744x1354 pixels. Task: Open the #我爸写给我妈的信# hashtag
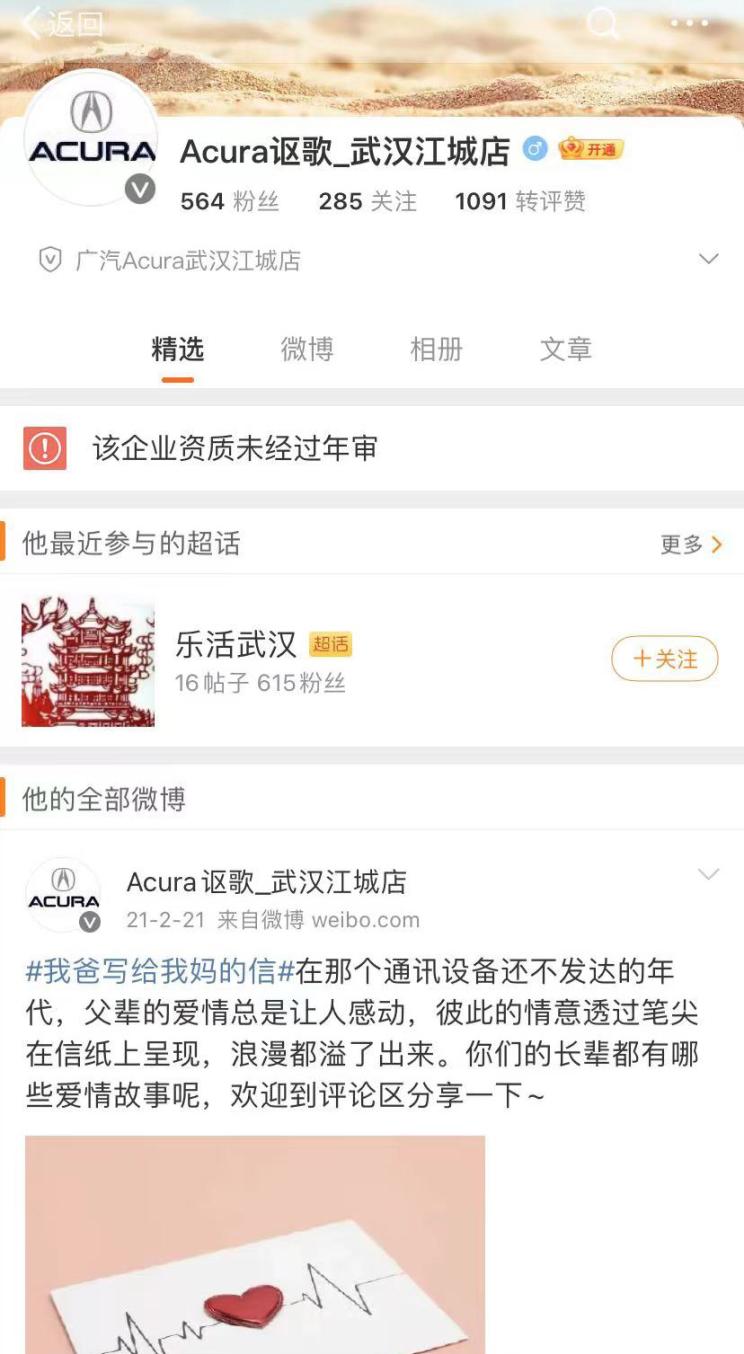[160, 971]
